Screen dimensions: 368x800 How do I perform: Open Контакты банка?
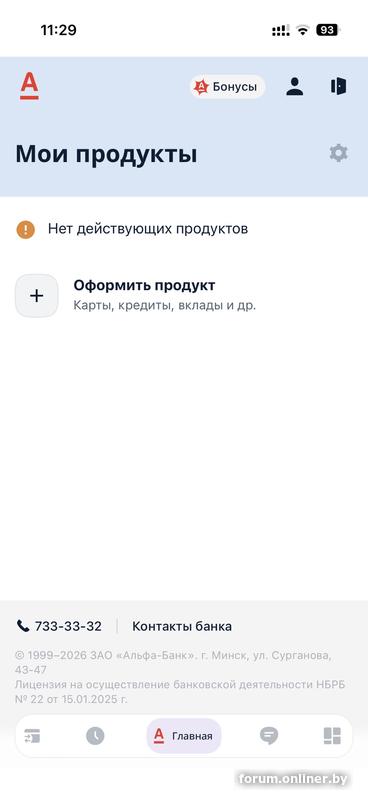click(x=182, y=626)
